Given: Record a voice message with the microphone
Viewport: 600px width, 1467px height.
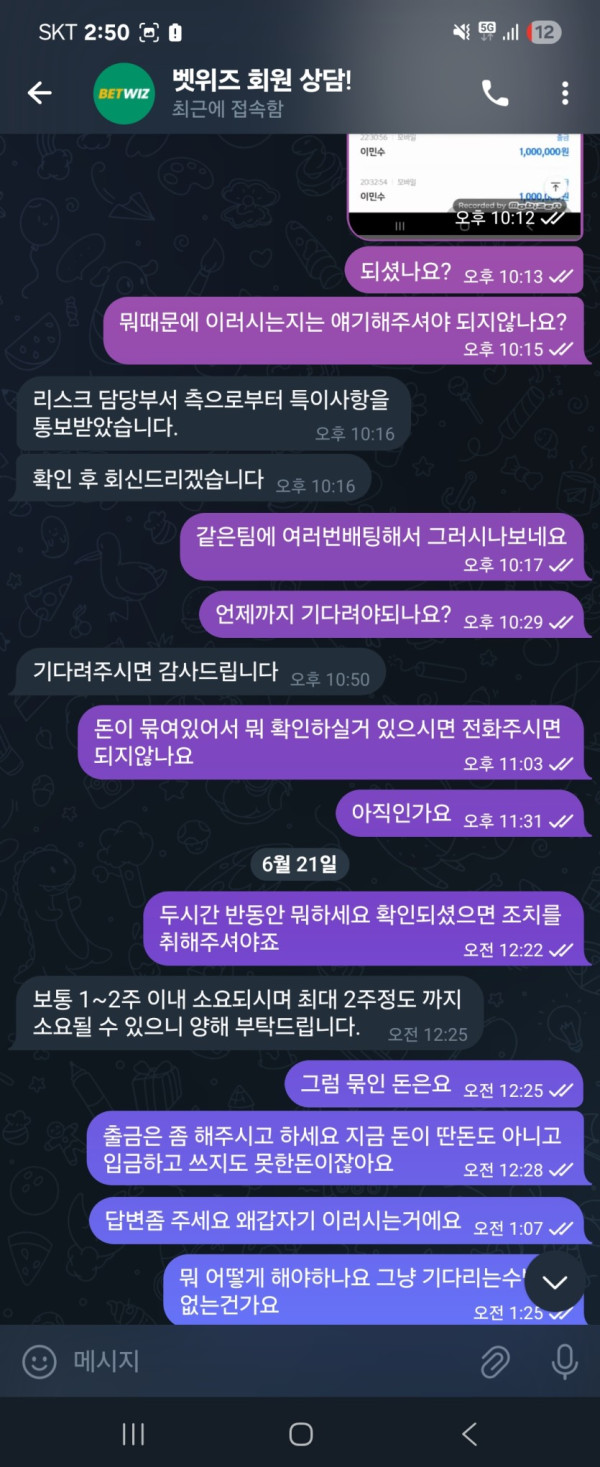Looking at the screenshot, I should (565, 1362).
